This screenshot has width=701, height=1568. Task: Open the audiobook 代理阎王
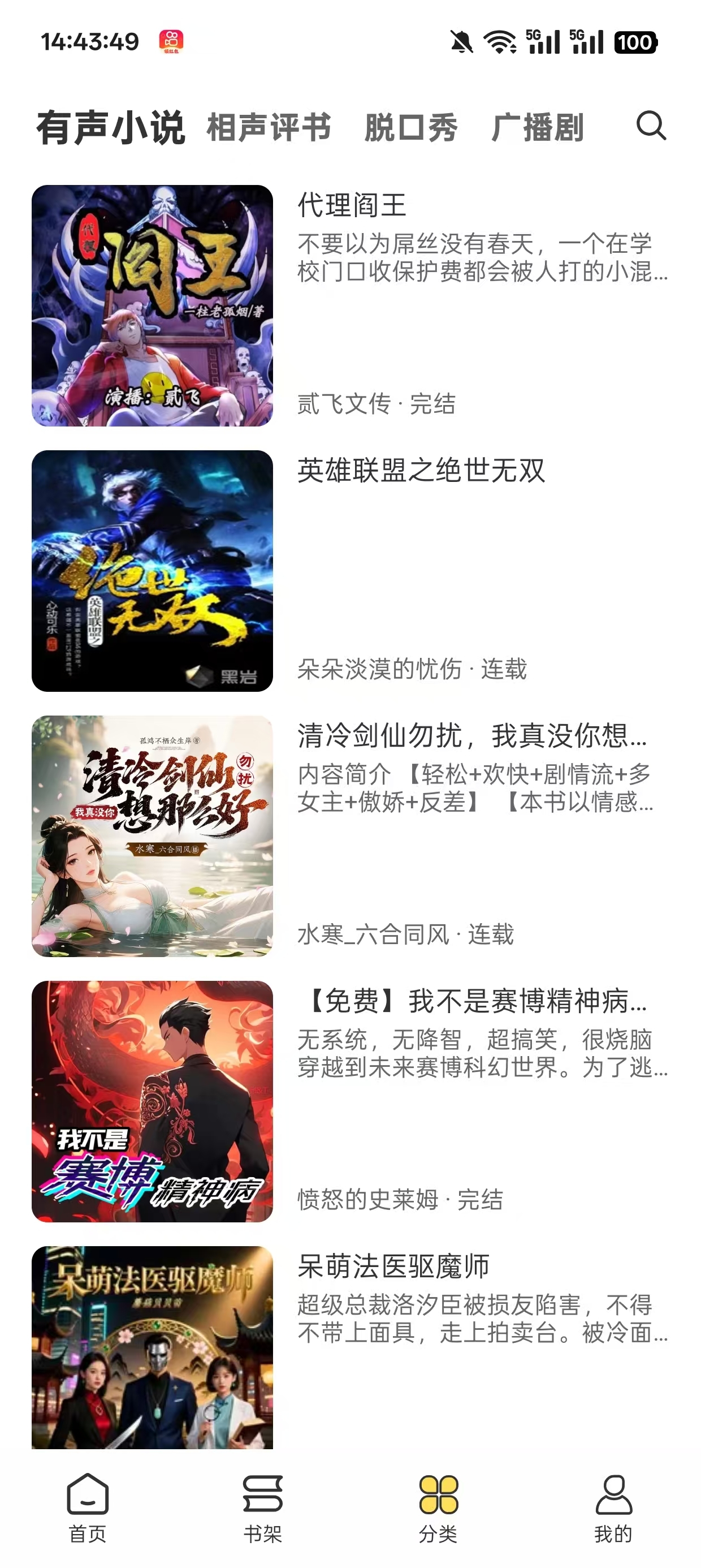351,207
